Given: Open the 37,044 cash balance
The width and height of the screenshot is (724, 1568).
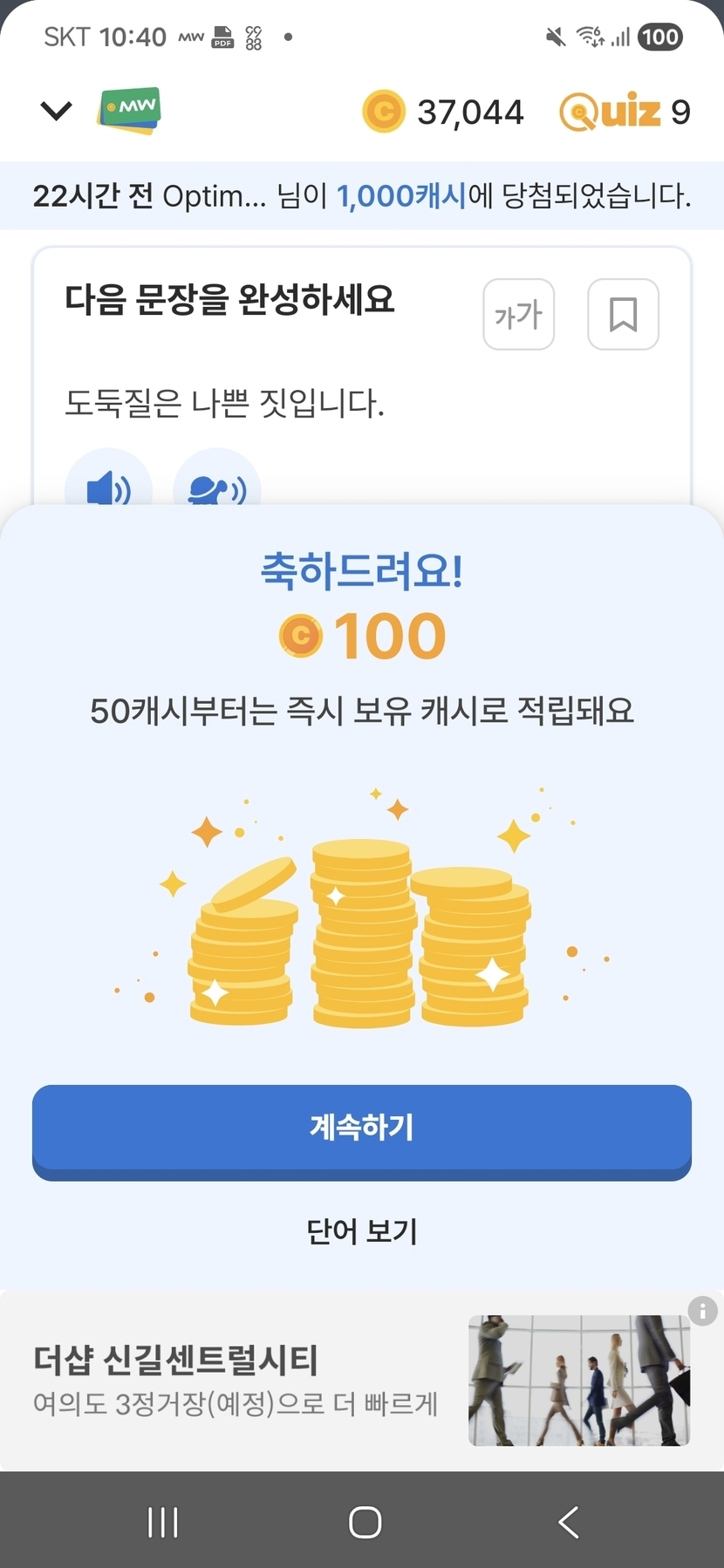Looking at the screenshot, I should point(443,112).
